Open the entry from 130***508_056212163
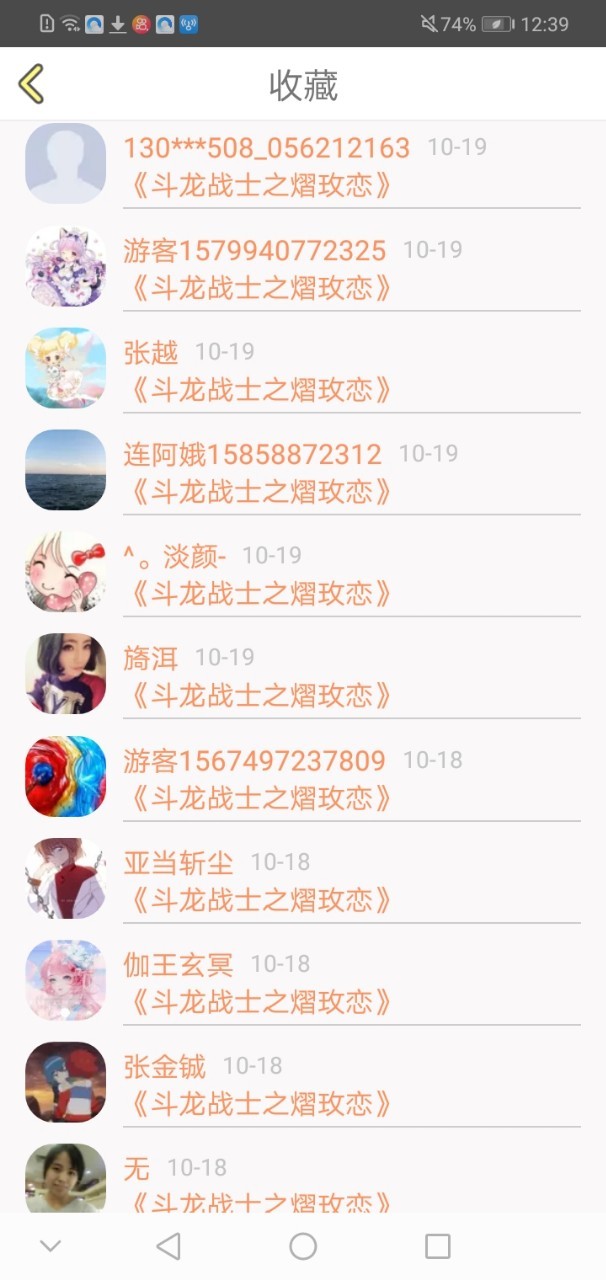 click(303, 165)
